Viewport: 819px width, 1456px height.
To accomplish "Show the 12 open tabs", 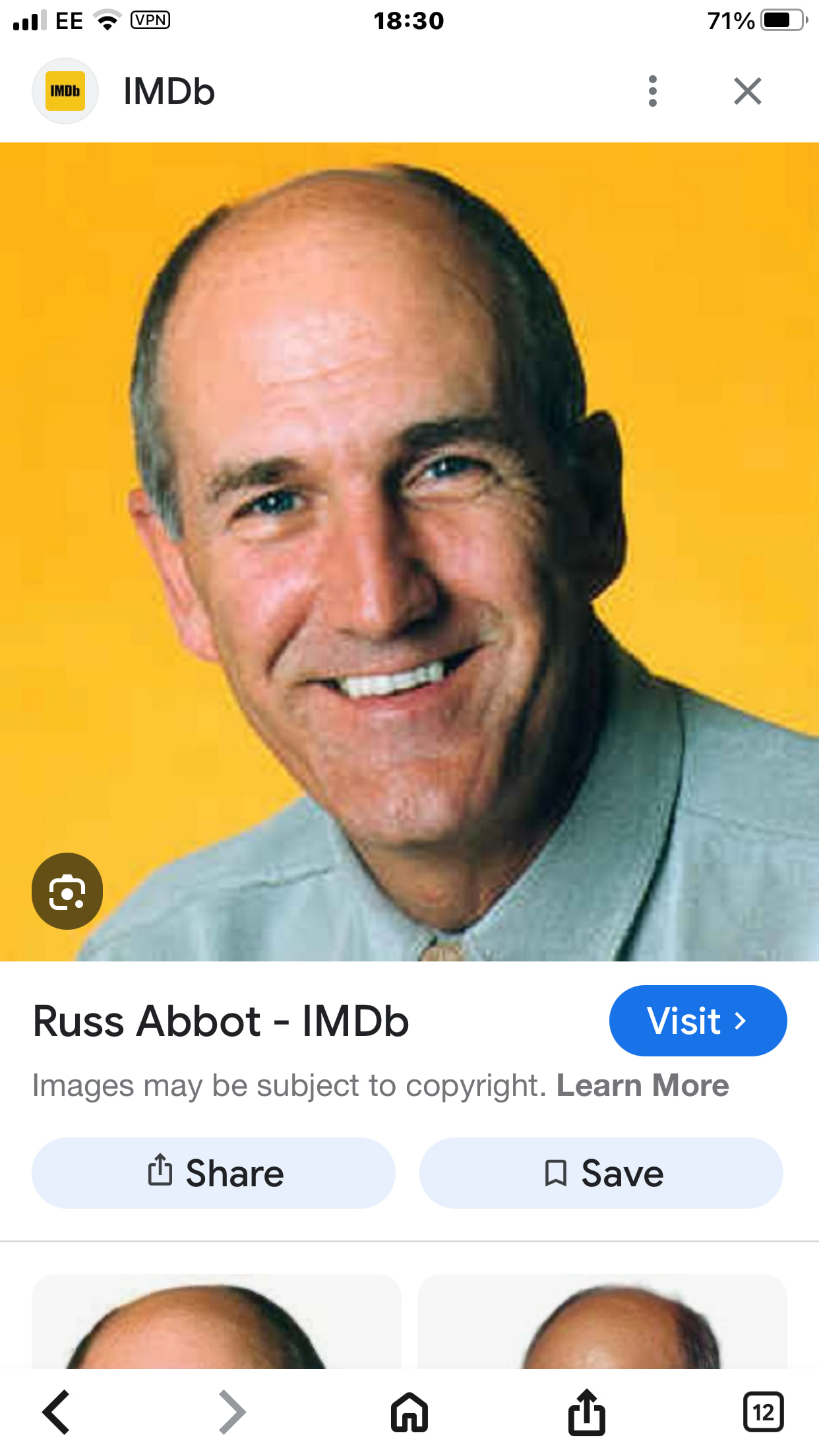I will 763,1412.
